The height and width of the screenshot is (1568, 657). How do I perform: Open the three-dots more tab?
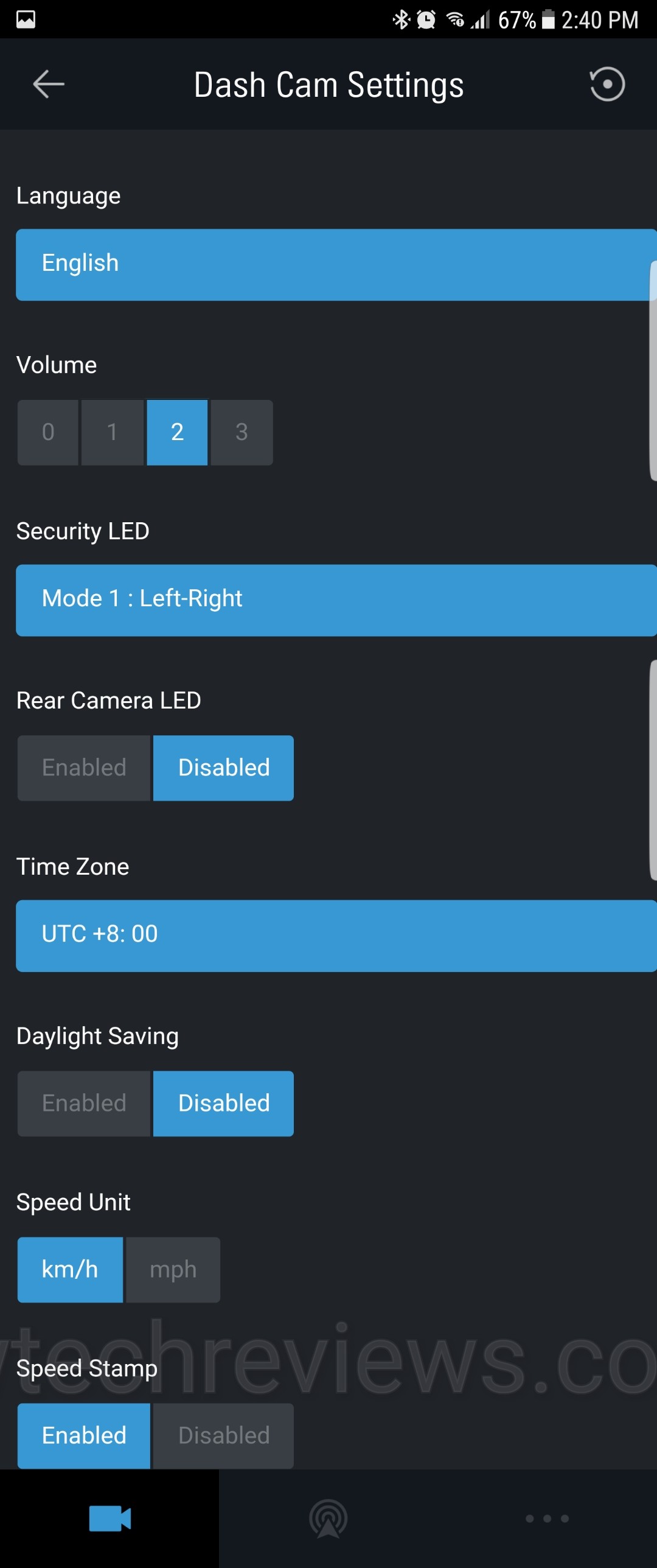pyautogui.click(x=547, y=1518)
